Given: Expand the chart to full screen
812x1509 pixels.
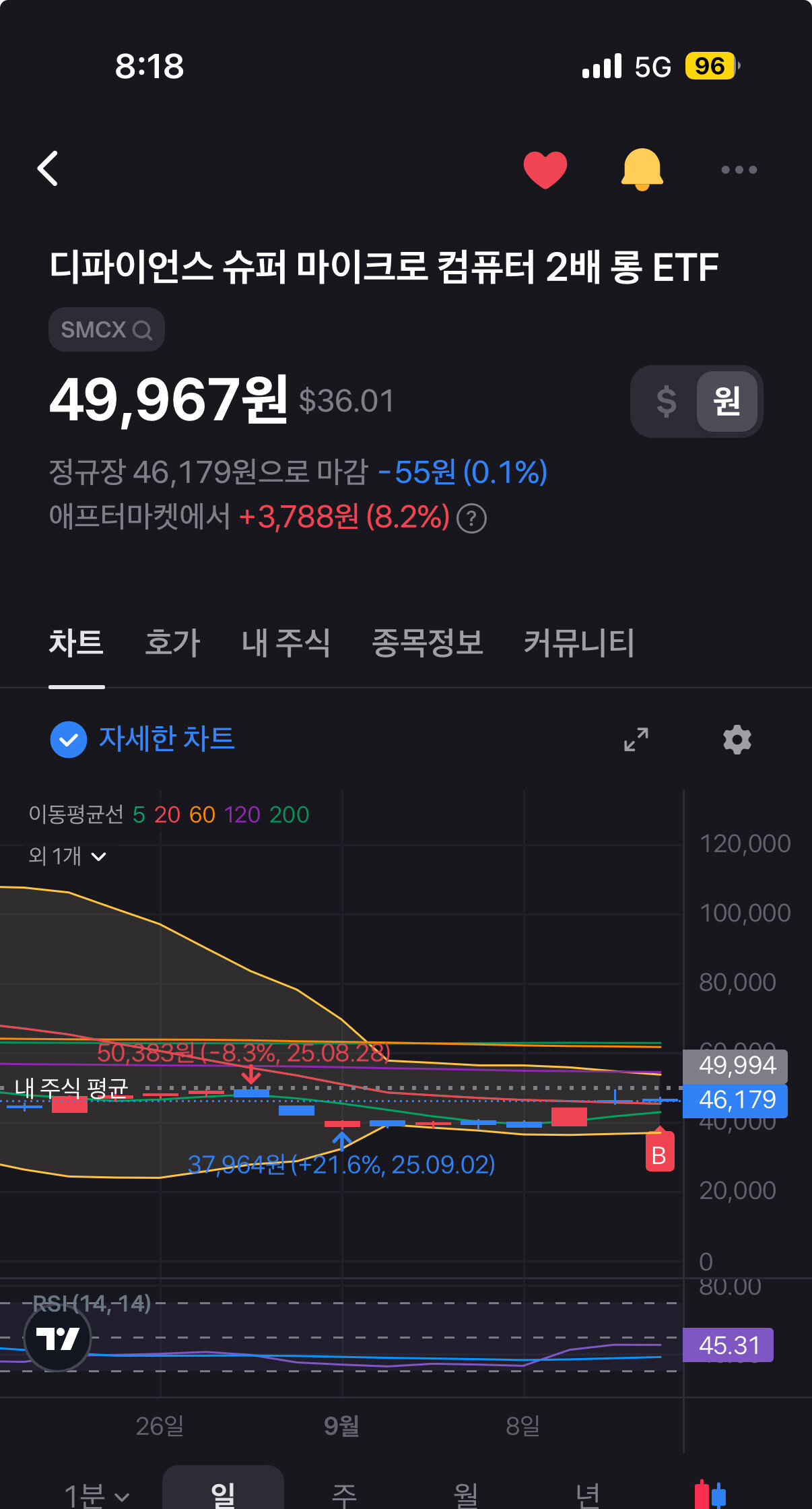Looking at the screenshot, I should (636, 740).
